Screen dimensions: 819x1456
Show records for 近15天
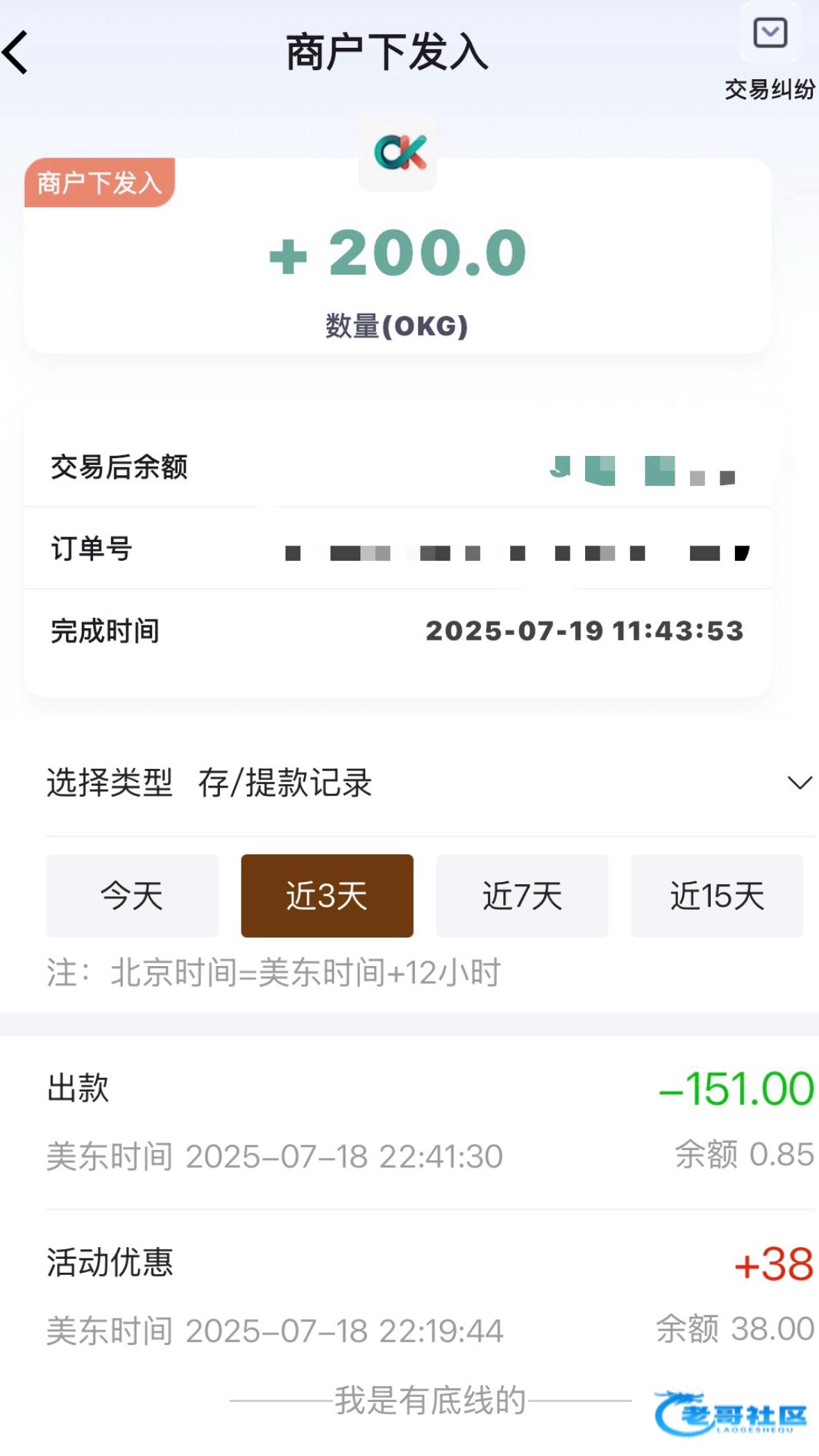(717, 895)
